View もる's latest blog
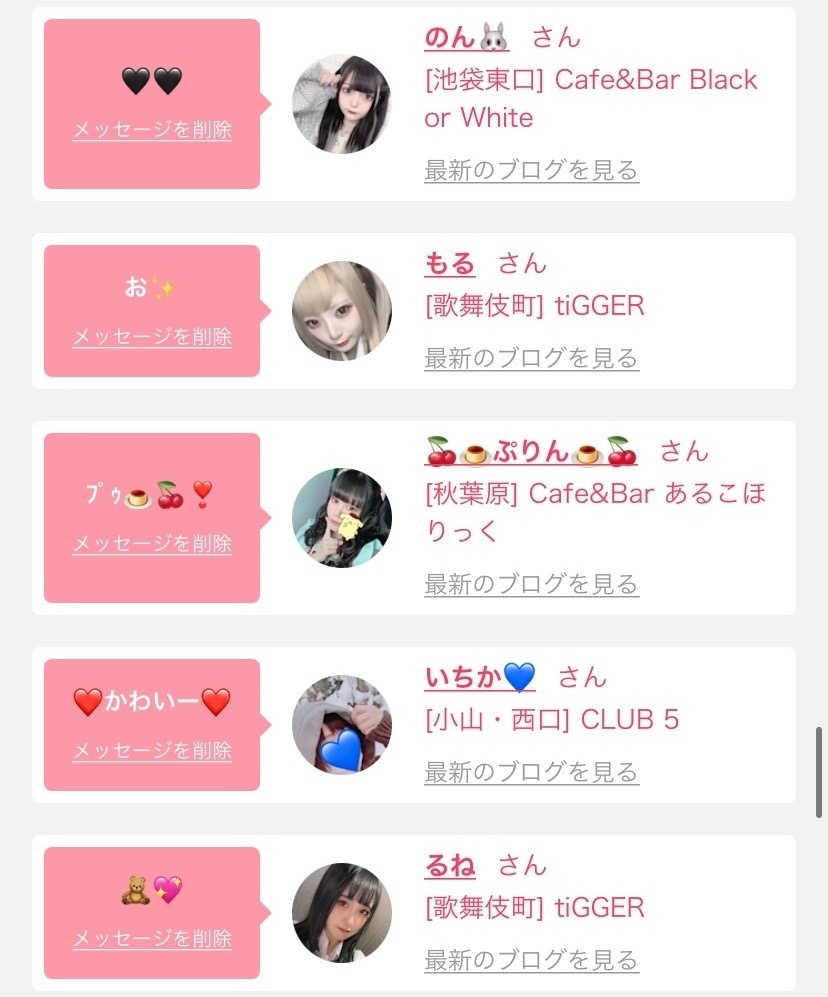828x997 pixels. [x=531, y=358]
